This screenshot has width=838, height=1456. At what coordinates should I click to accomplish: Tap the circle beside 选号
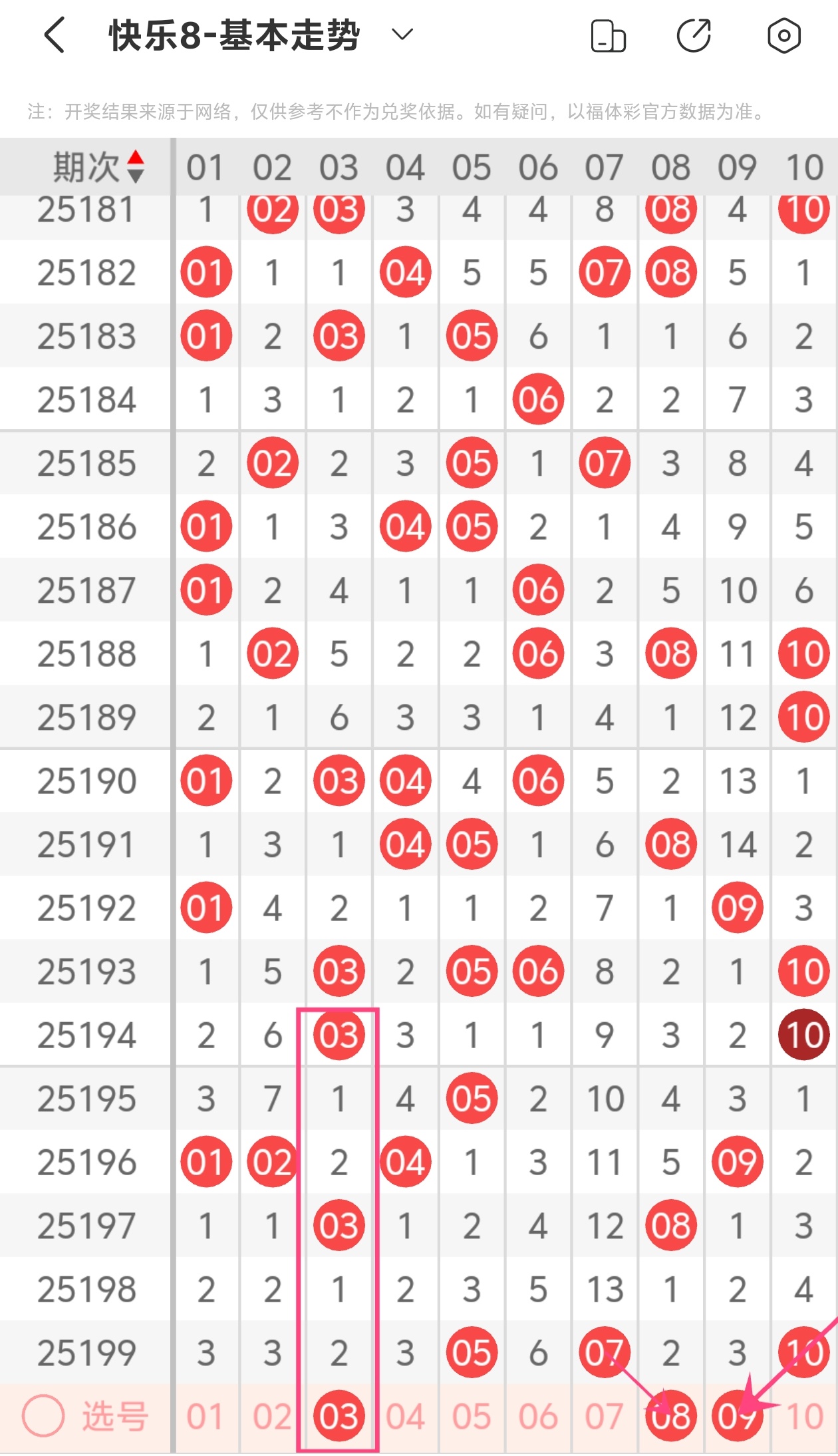click(43, 1415)
